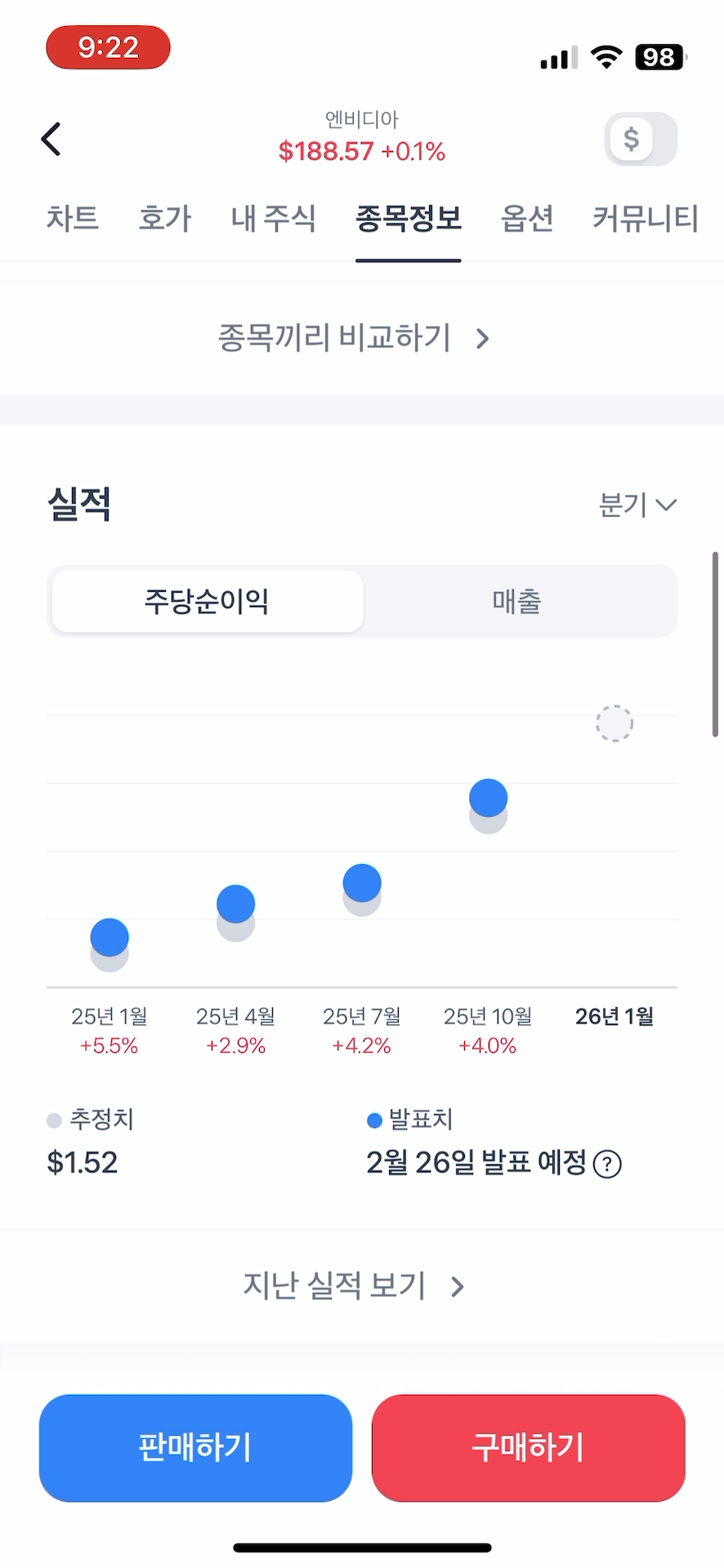Tap 구매하기 to buy

point(528,1447)
